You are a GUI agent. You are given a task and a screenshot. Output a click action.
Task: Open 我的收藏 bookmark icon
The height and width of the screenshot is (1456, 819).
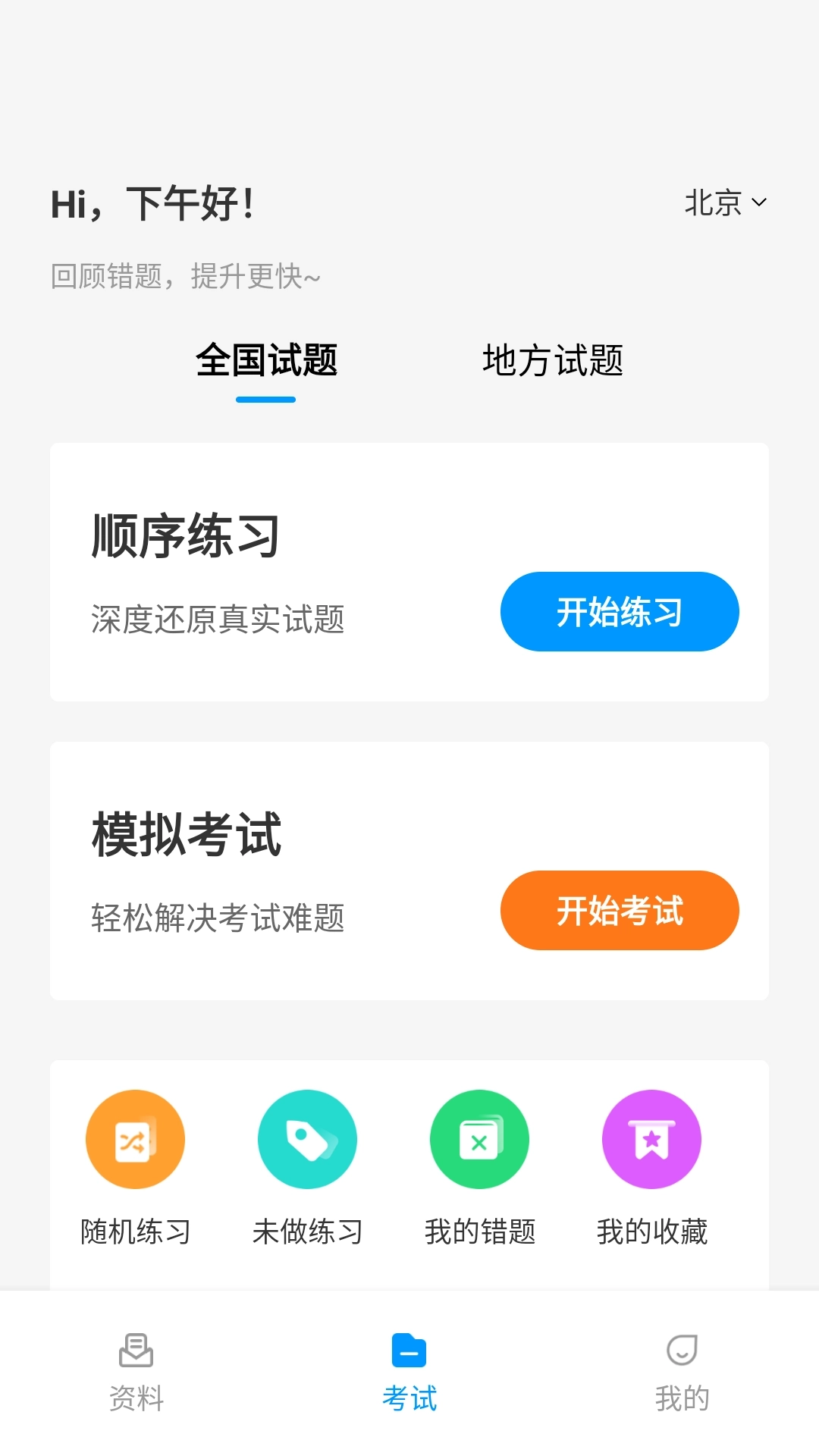652,1139
